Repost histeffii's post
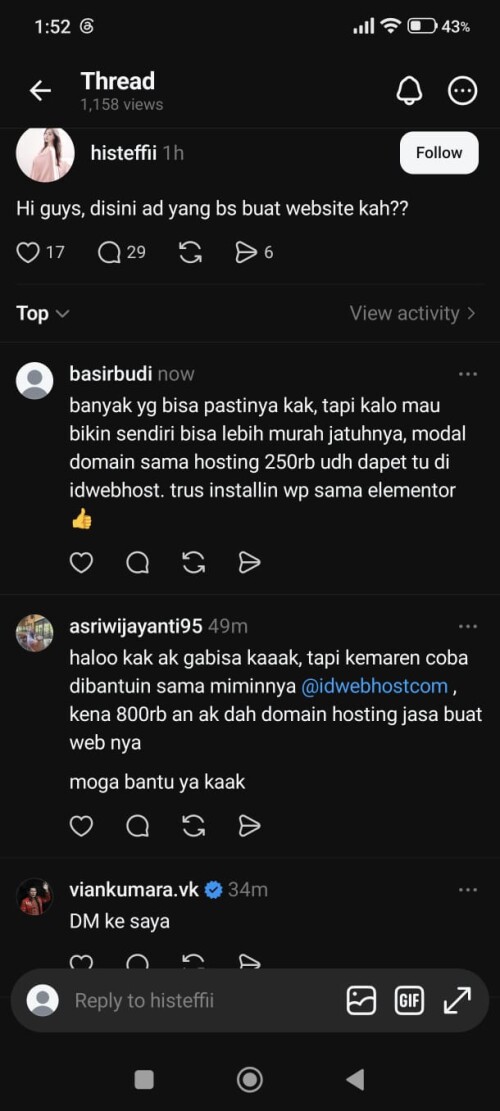 click(190, 252)
